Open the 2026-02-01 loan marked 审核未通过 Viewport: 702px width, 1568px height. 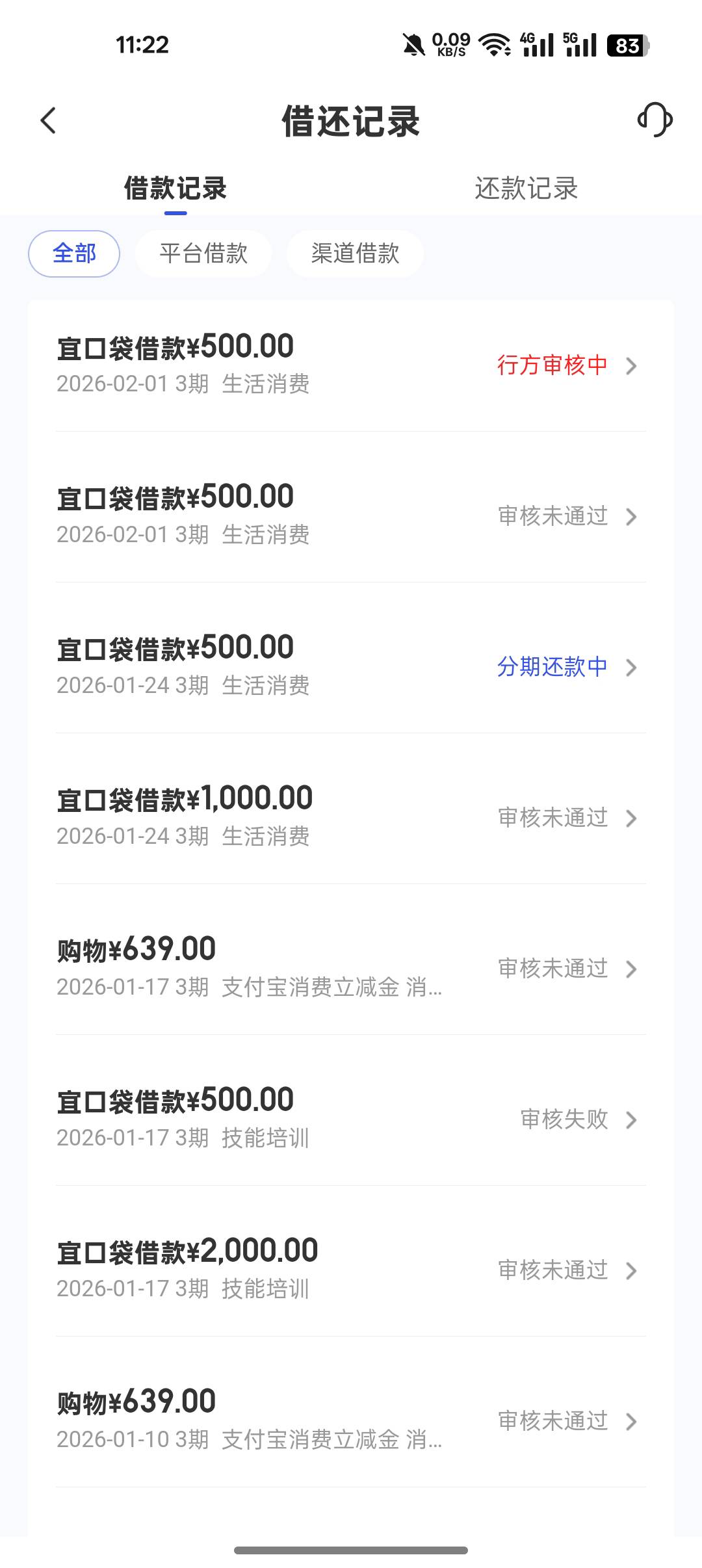[351, 516]
